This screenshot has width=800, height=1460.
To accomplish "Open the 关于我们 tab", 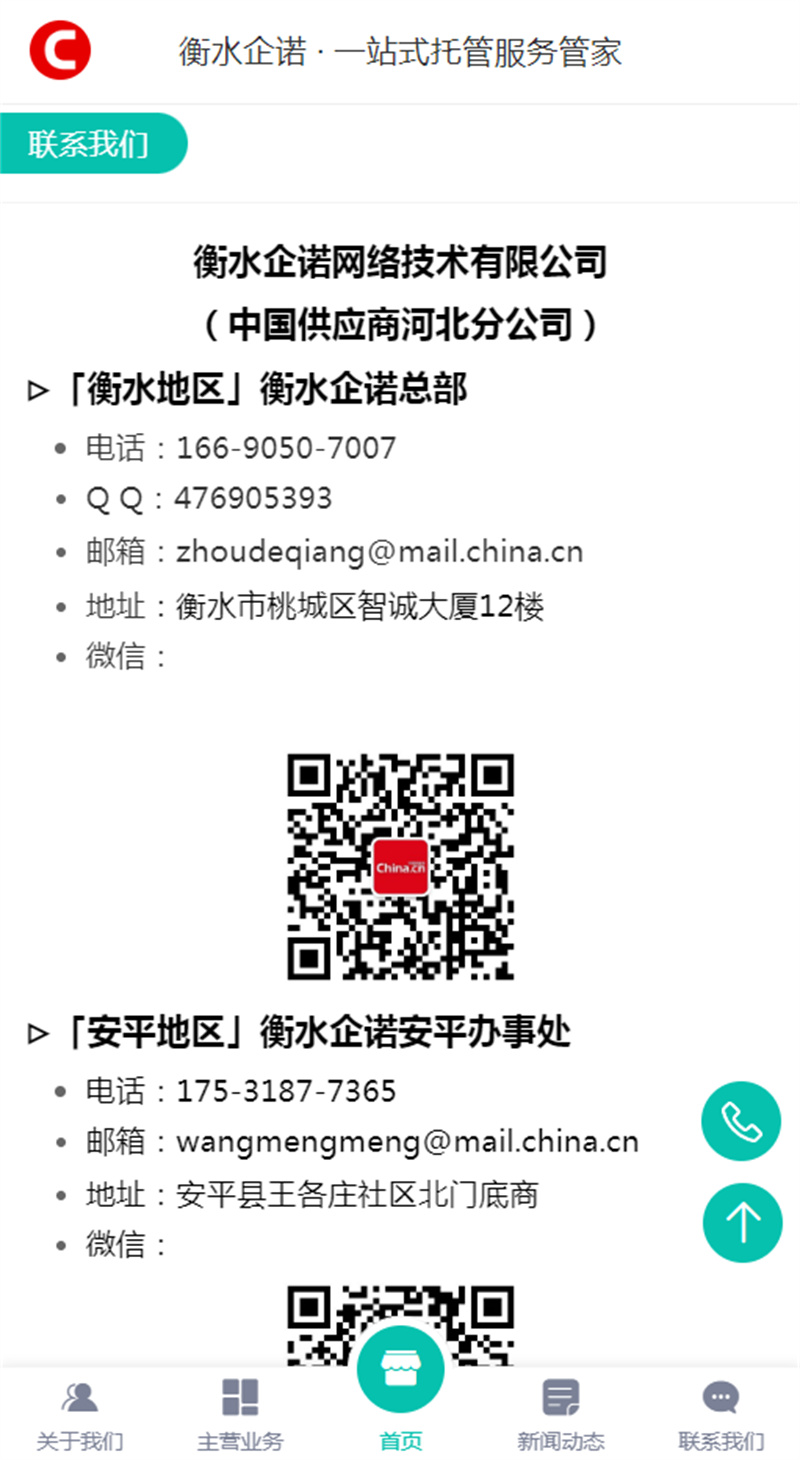I will point(80,1414).
